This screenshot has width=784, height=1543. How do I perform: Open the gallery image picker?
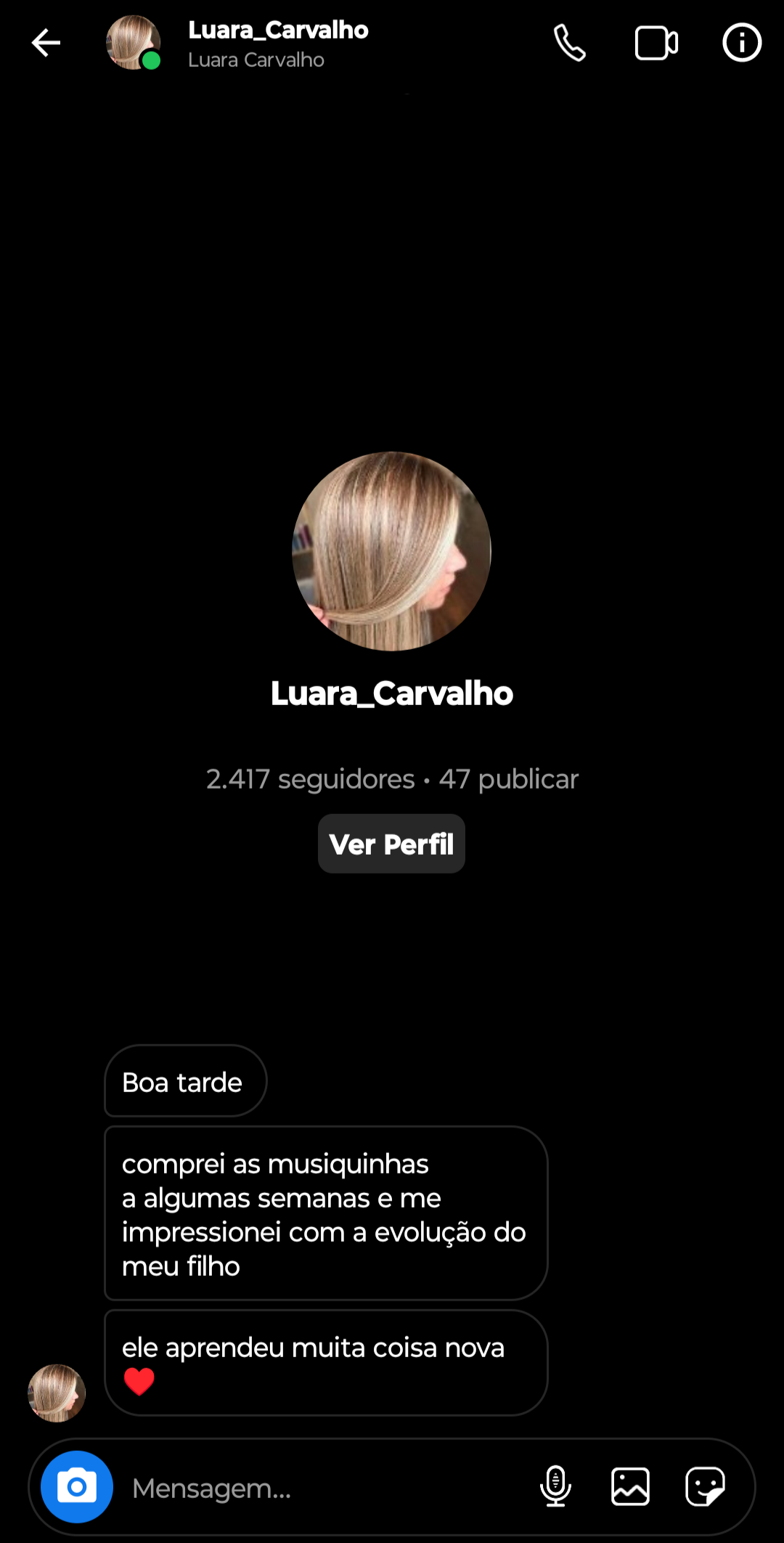click(630, 1486)
